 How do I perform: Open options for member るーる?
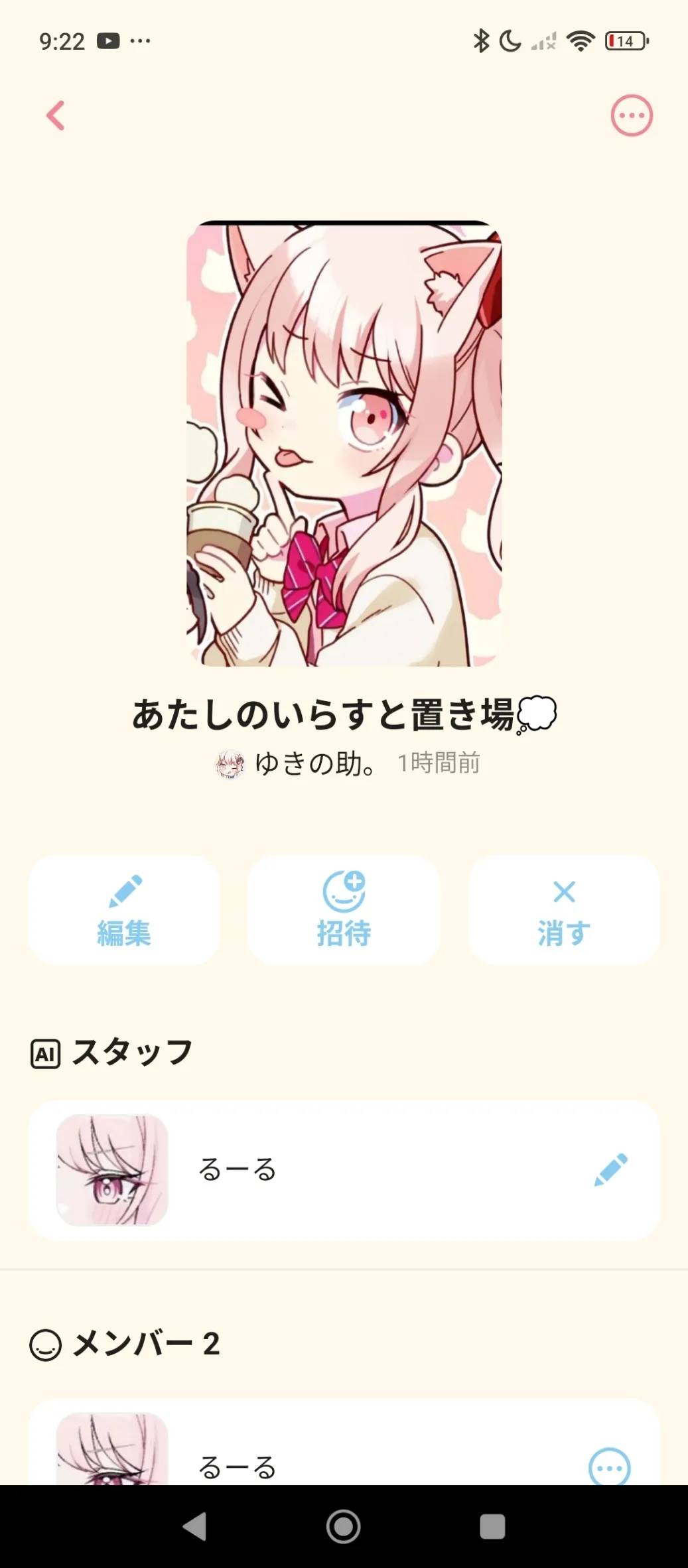[609, 1467]
